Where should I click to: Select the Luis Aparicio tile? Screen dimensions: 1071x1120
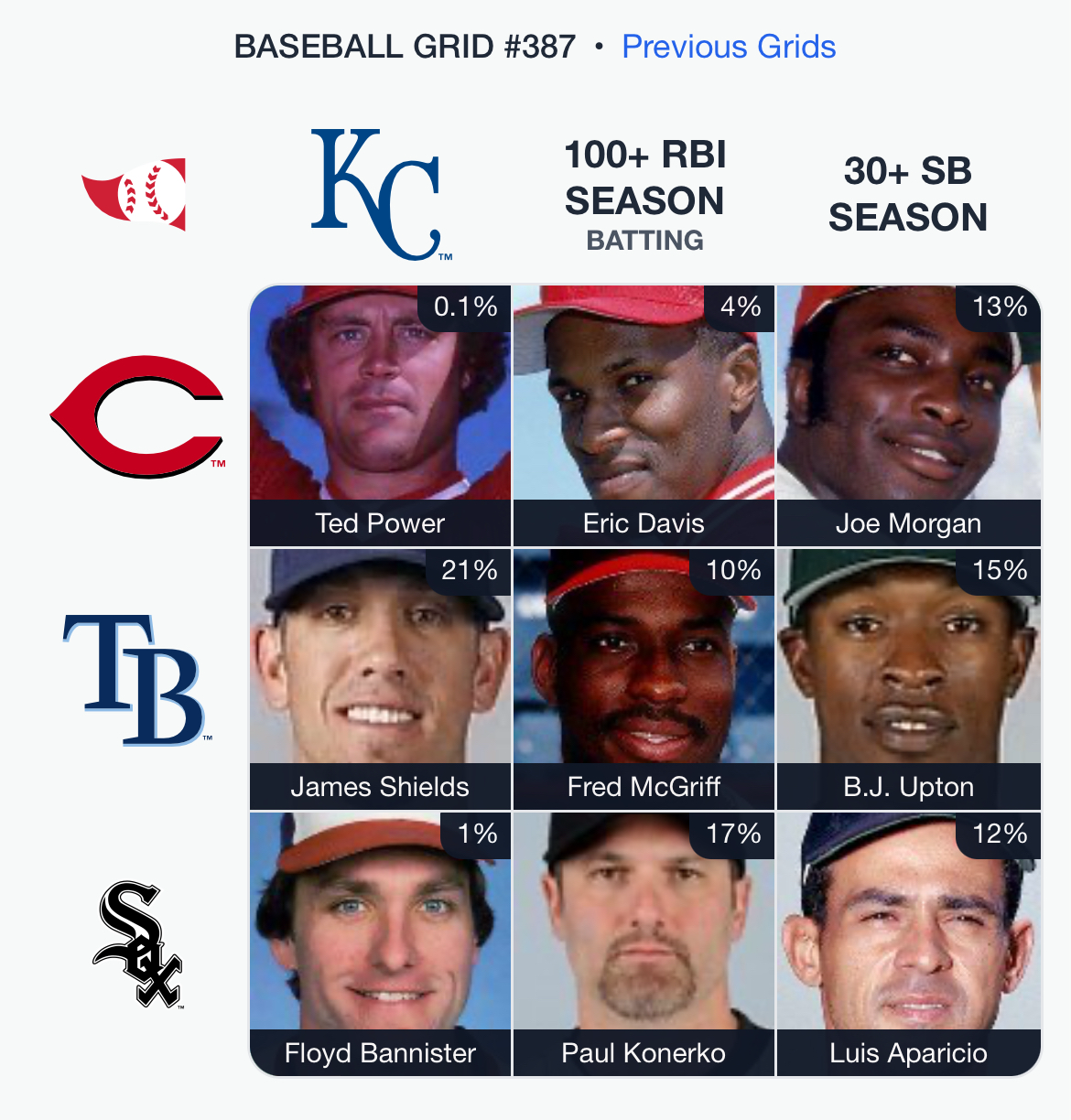point(908,943)
